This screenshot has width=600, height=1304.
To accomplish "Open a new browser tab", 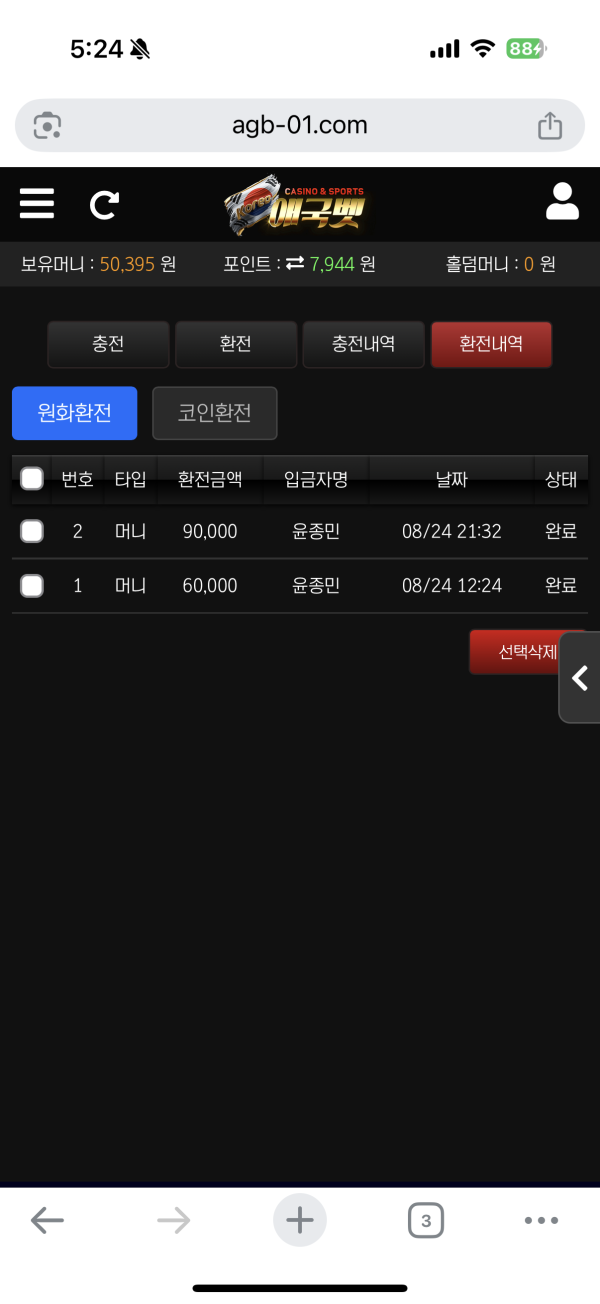I will pyautogui.click(x=300, y=1220).
